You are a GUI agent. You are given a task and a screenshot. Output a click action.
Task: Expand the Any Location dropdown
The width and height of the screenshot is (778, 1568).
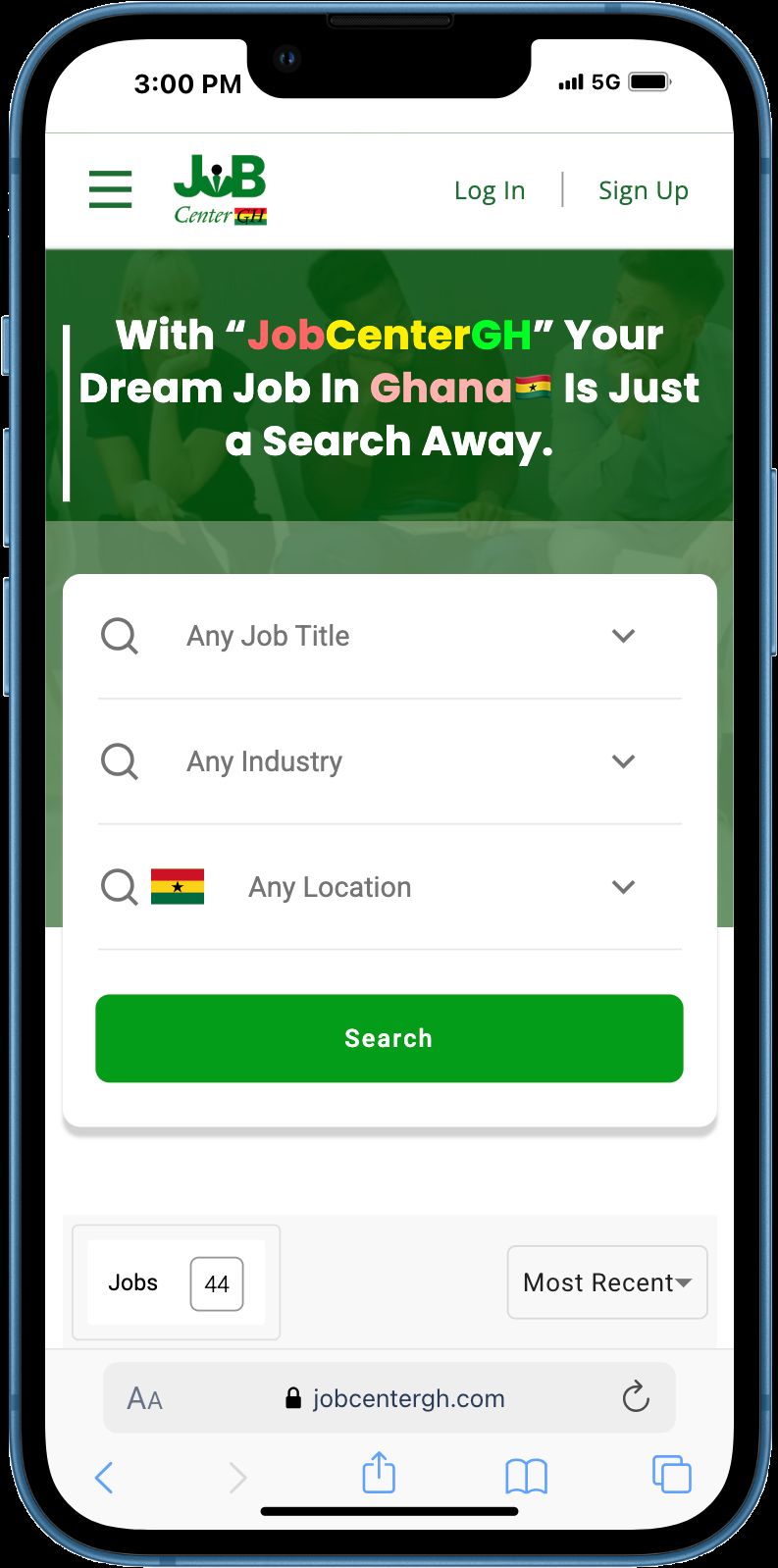click(x=389, y=887)
